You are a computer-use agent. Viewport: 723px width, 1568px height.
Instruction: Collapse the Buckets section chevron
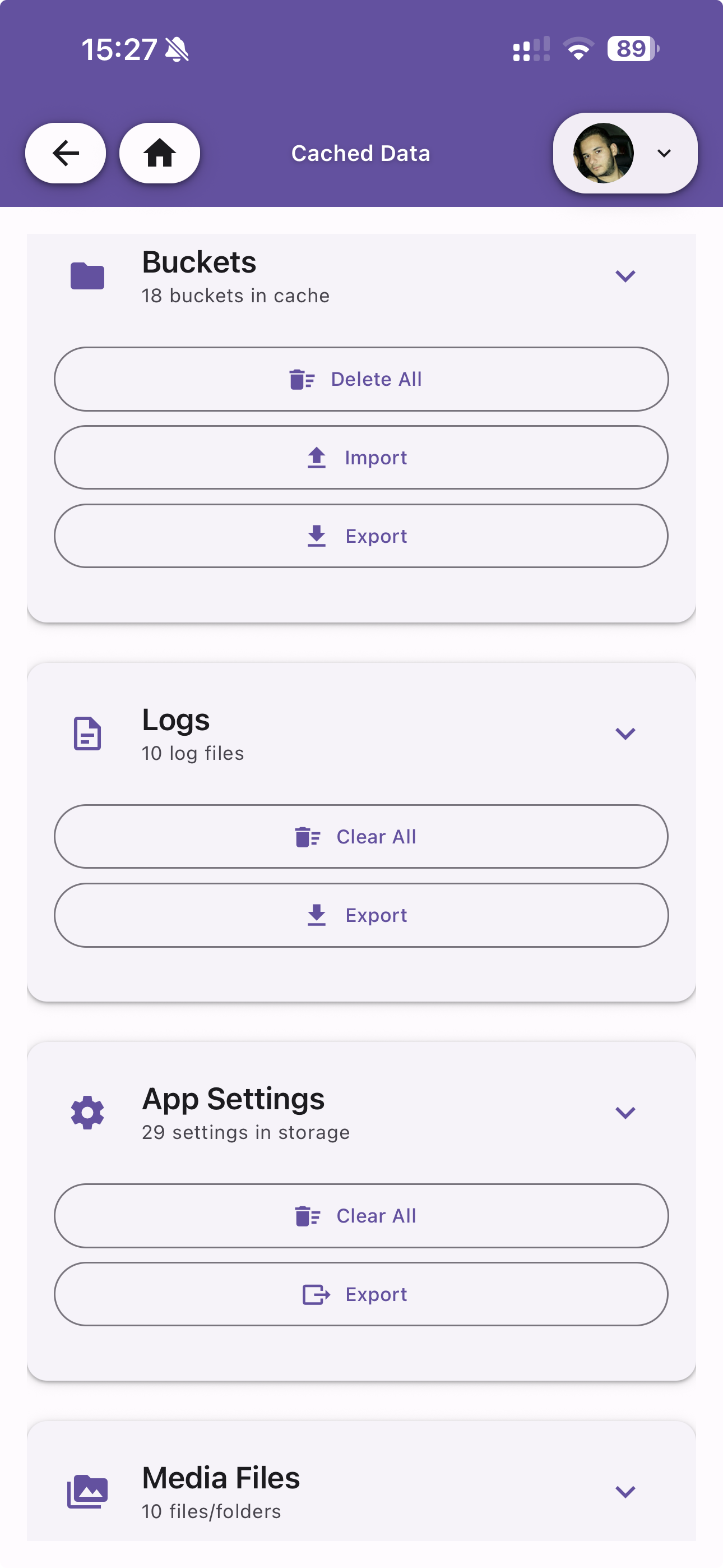point(625,276)
